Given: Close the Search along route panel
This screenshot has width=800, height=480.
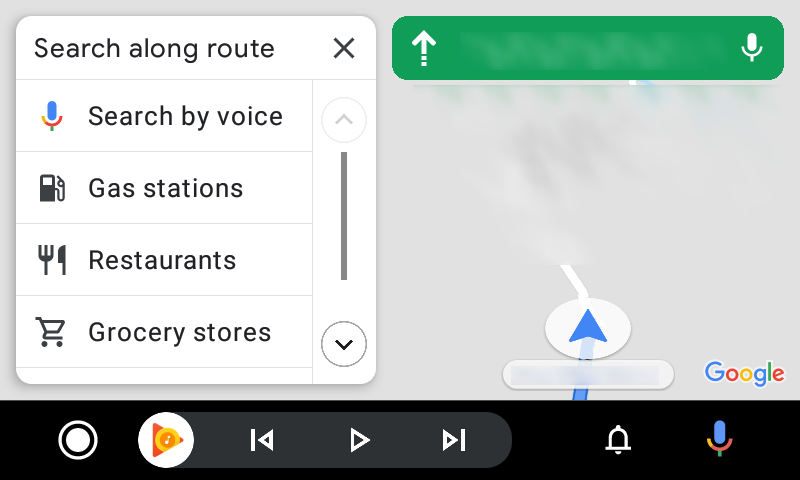Looking at the screenshot, I should coord(344,48).
